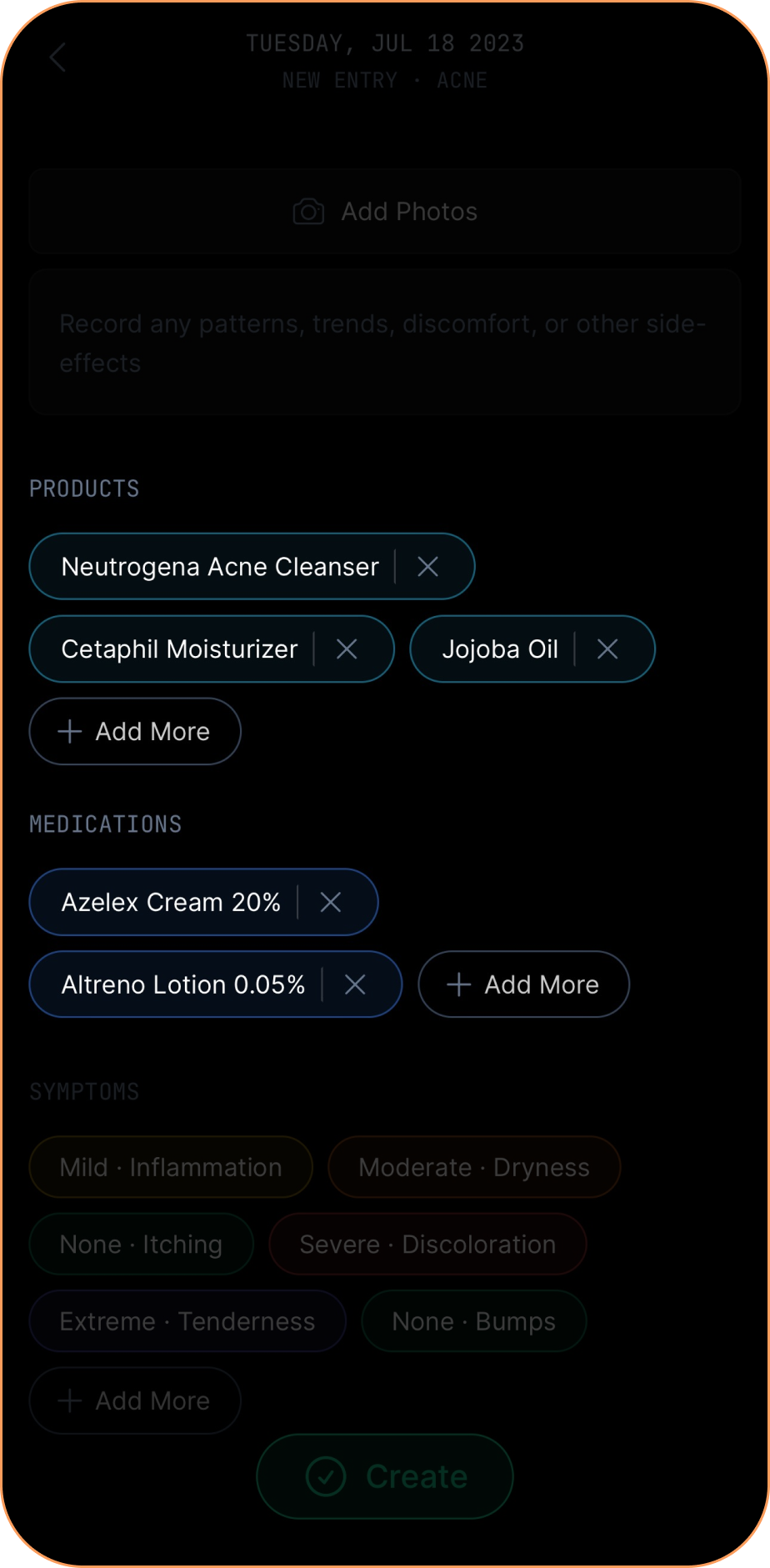Remove Neutrogena Acne Cleanser product
This screenshot has height=1568, width=770.
point(428,567)
